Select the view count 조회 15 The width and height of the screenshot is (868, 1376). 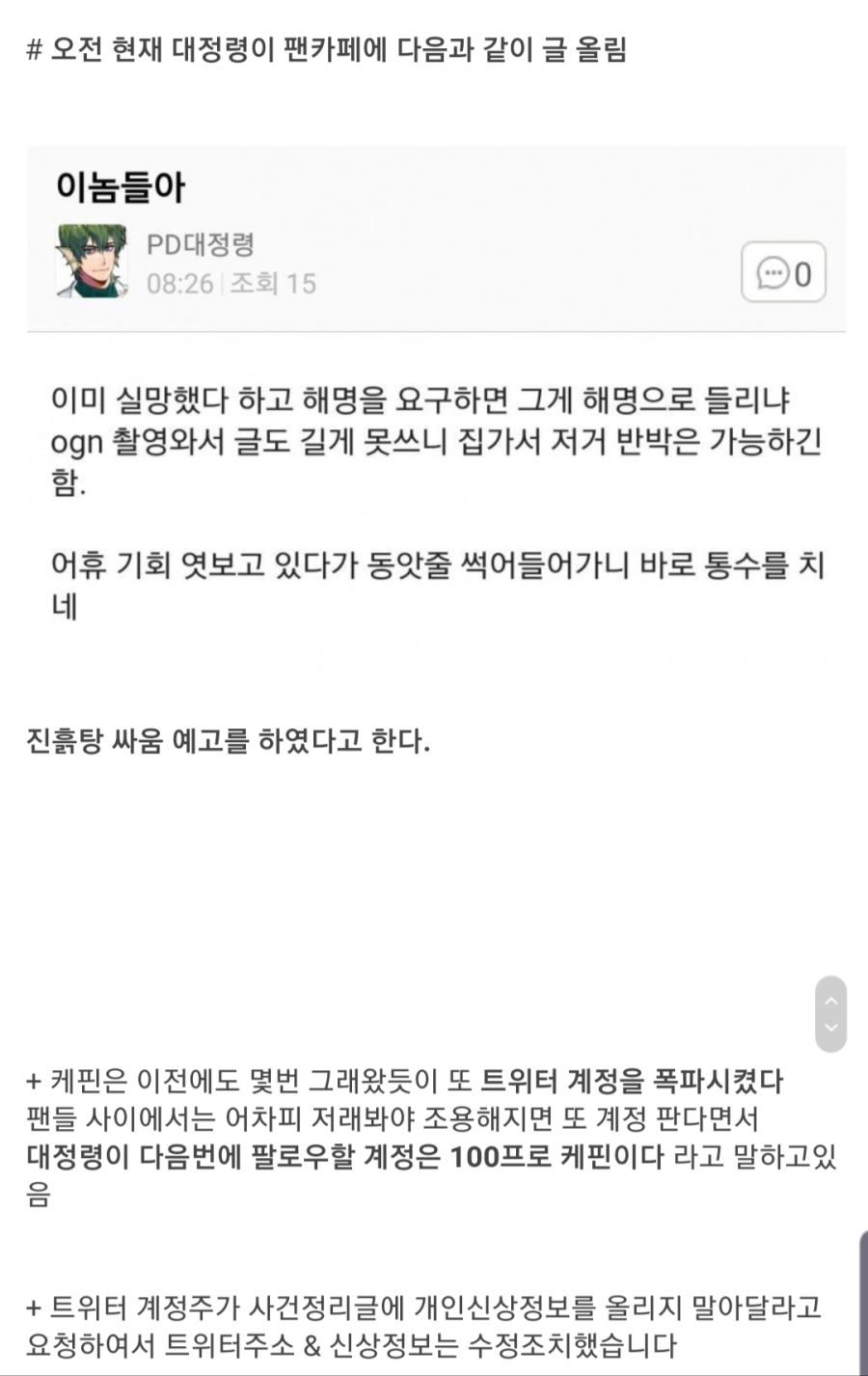(272, 284)
